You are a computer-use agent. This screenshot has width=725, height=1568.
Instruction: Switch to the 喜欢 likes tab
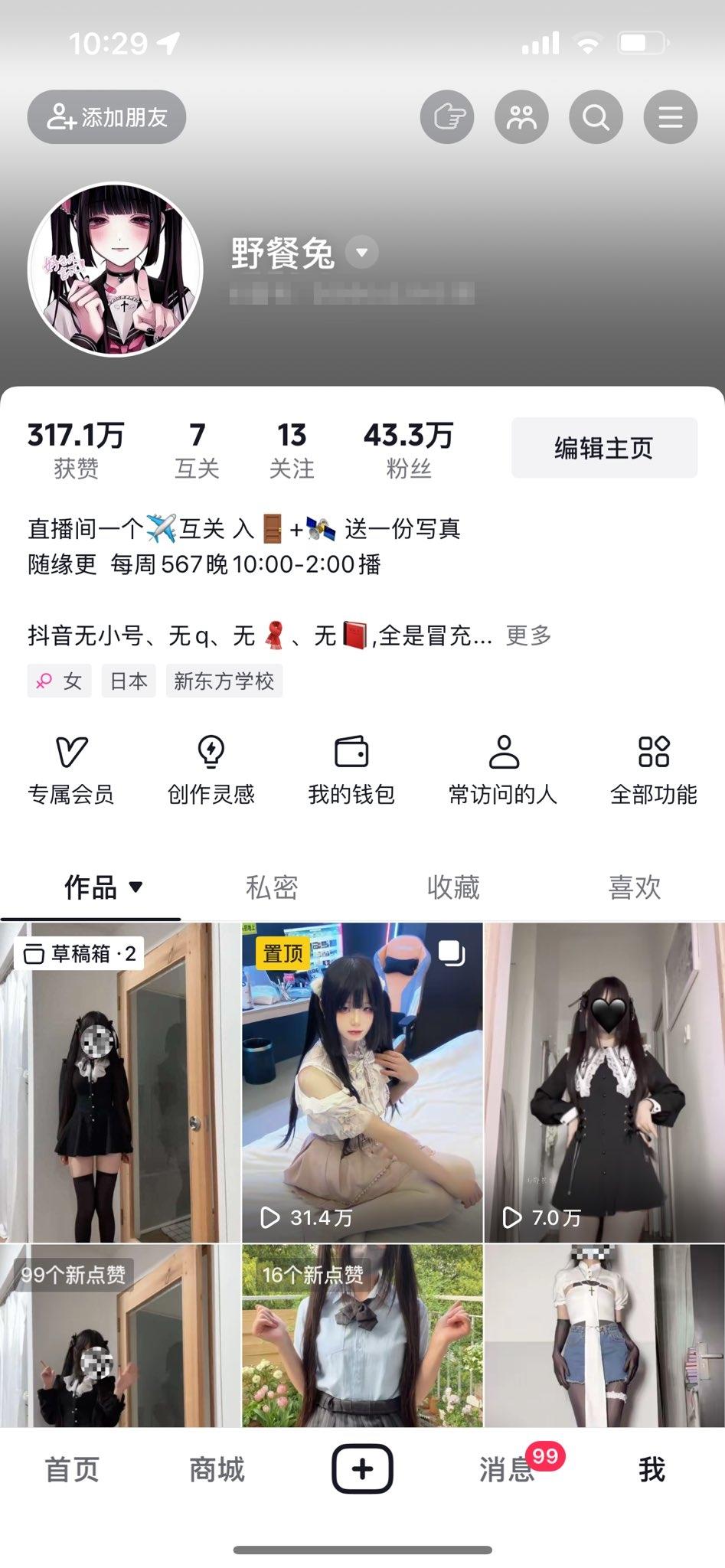[x=634, y=887]
